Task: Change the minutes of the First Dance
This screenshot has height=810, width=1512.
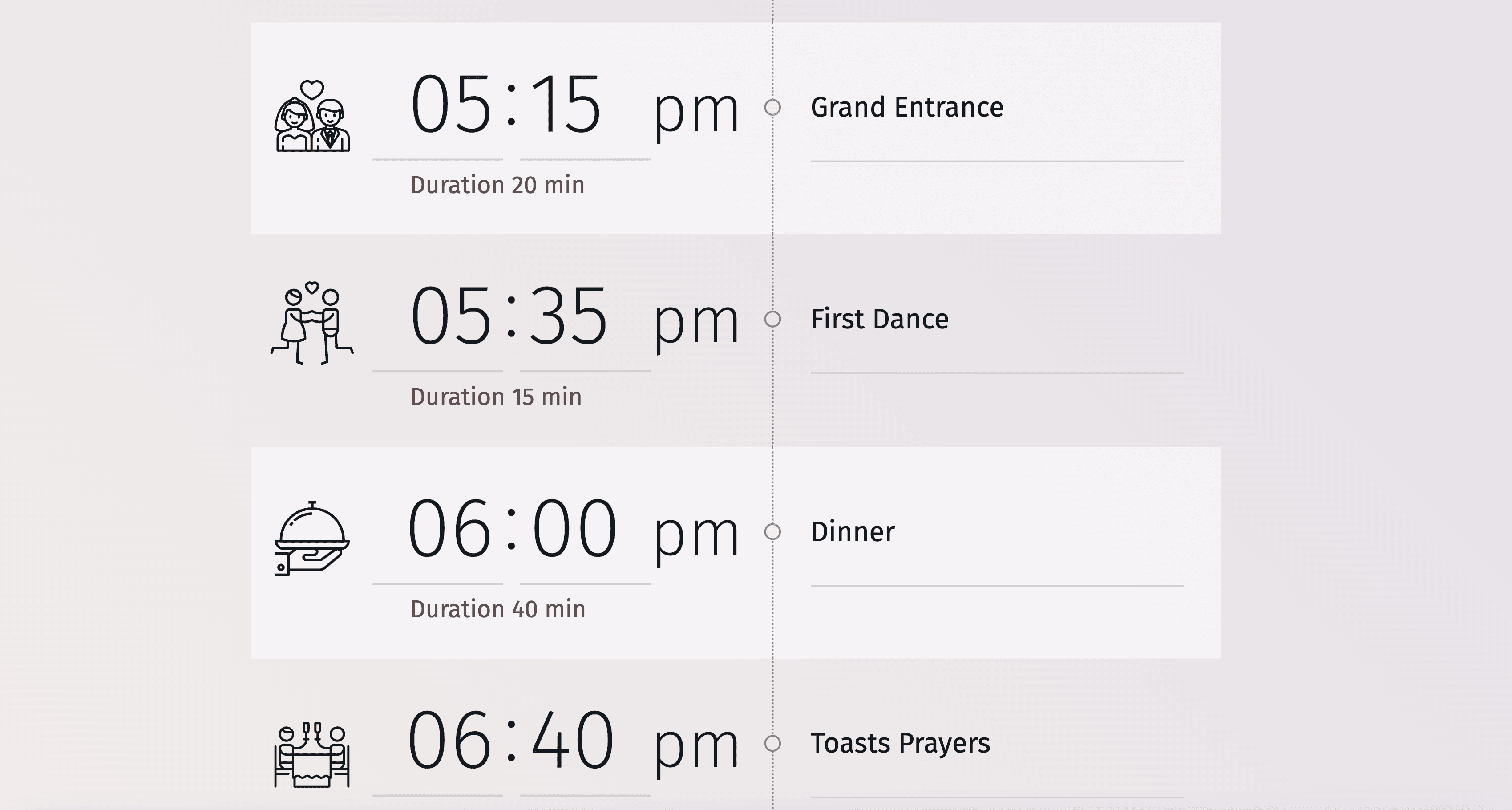Action: 568,317
